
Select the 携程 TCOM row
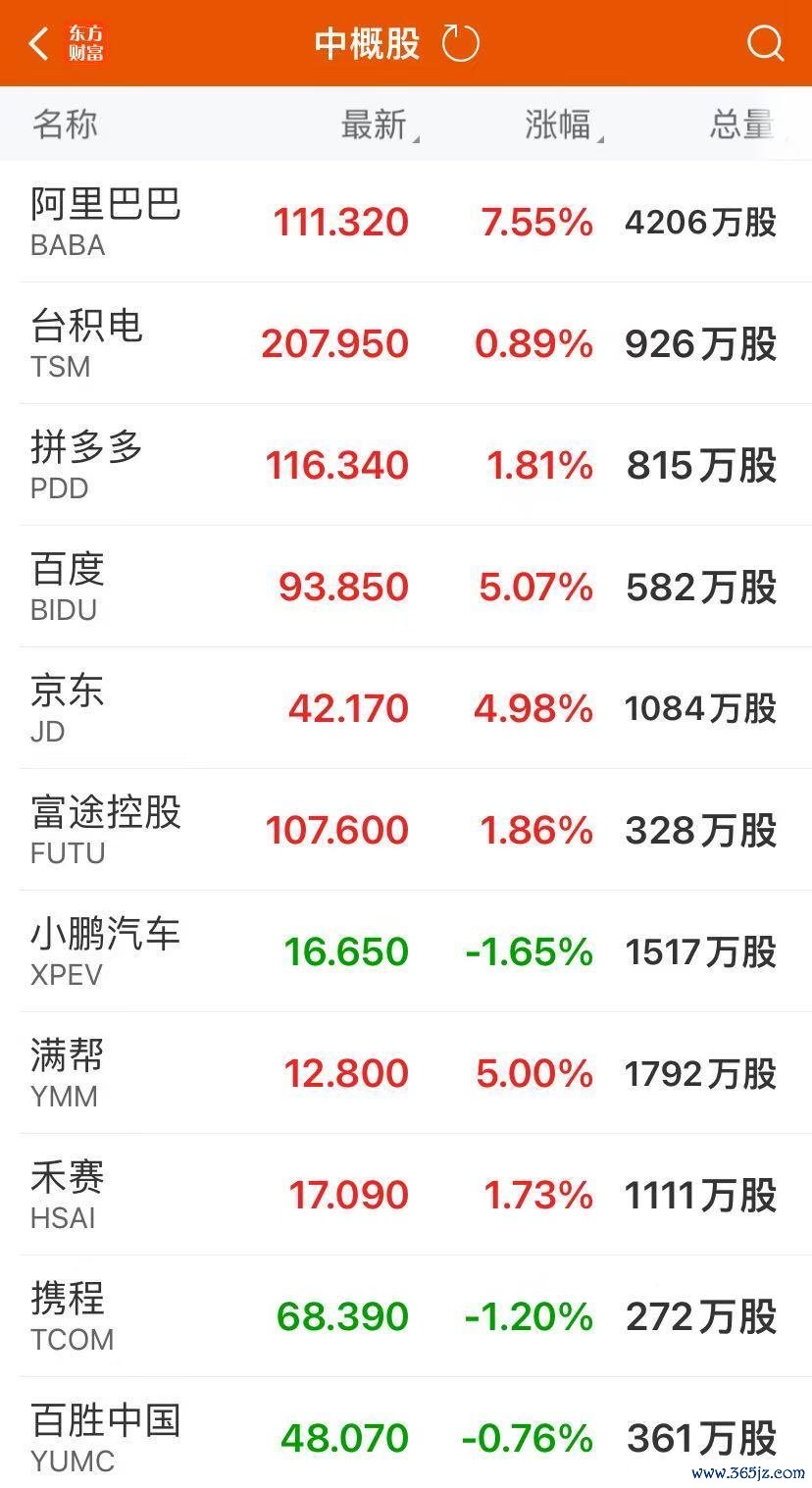coord(406,1316)
